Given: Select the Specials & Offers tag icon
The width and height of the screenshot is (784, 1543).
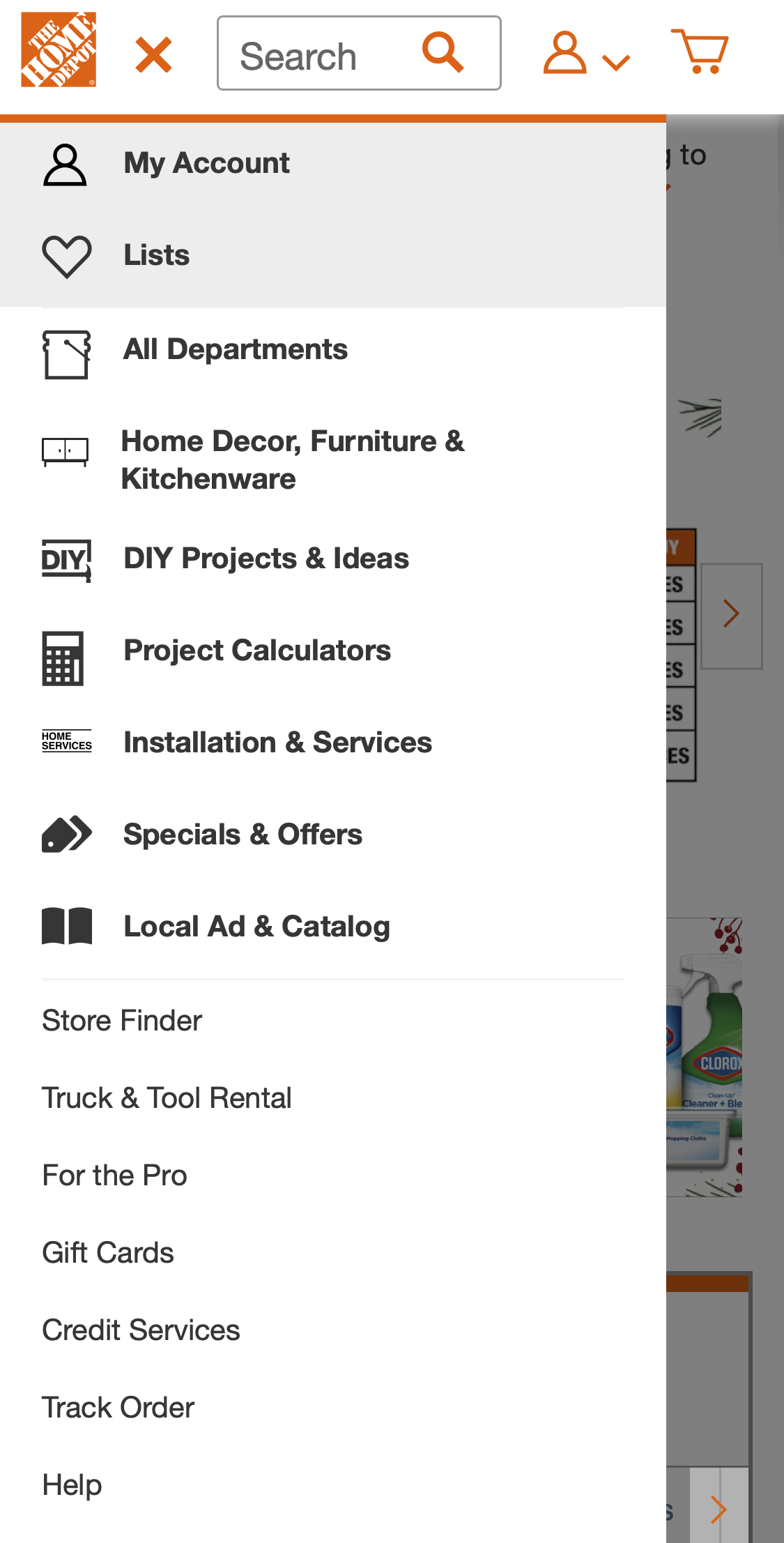Looking at the screenshot, I should point(65,834).
